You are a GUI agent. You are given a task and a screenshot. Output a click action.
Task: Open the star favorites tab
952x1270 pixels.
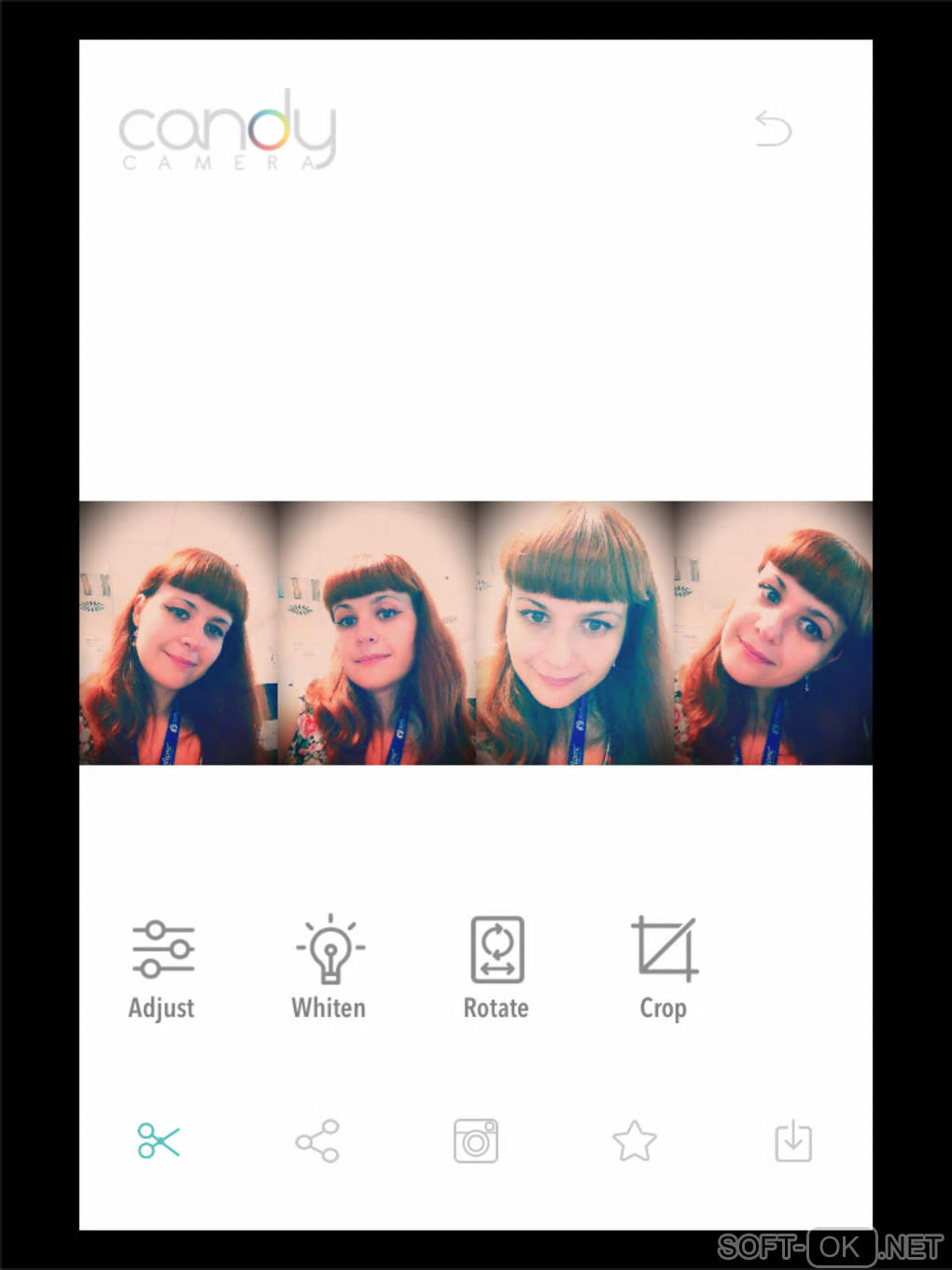click(635, 1140)
